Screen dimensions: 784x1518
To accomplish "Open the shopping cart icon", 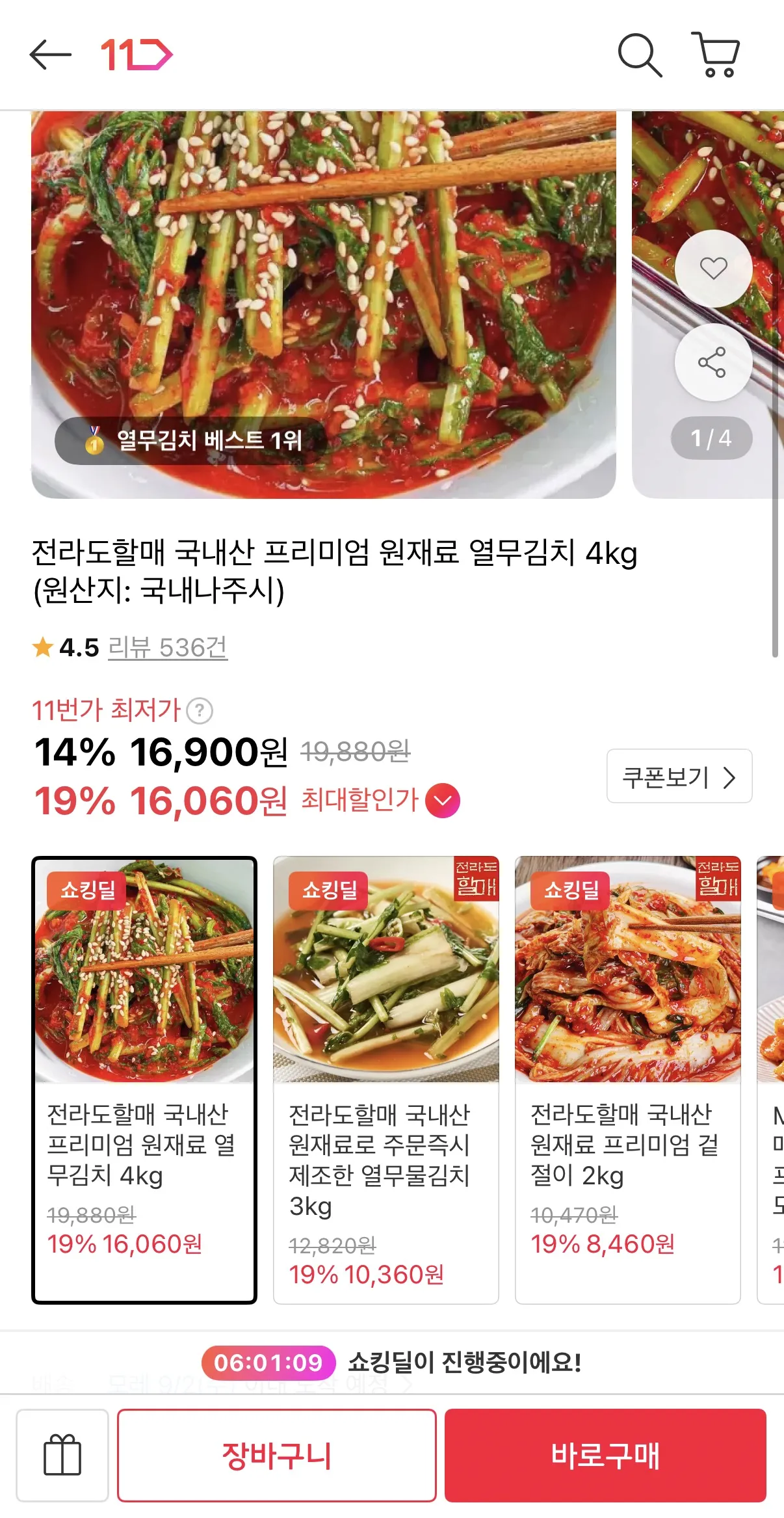I will pyautogui.click(x=715, y=55).
